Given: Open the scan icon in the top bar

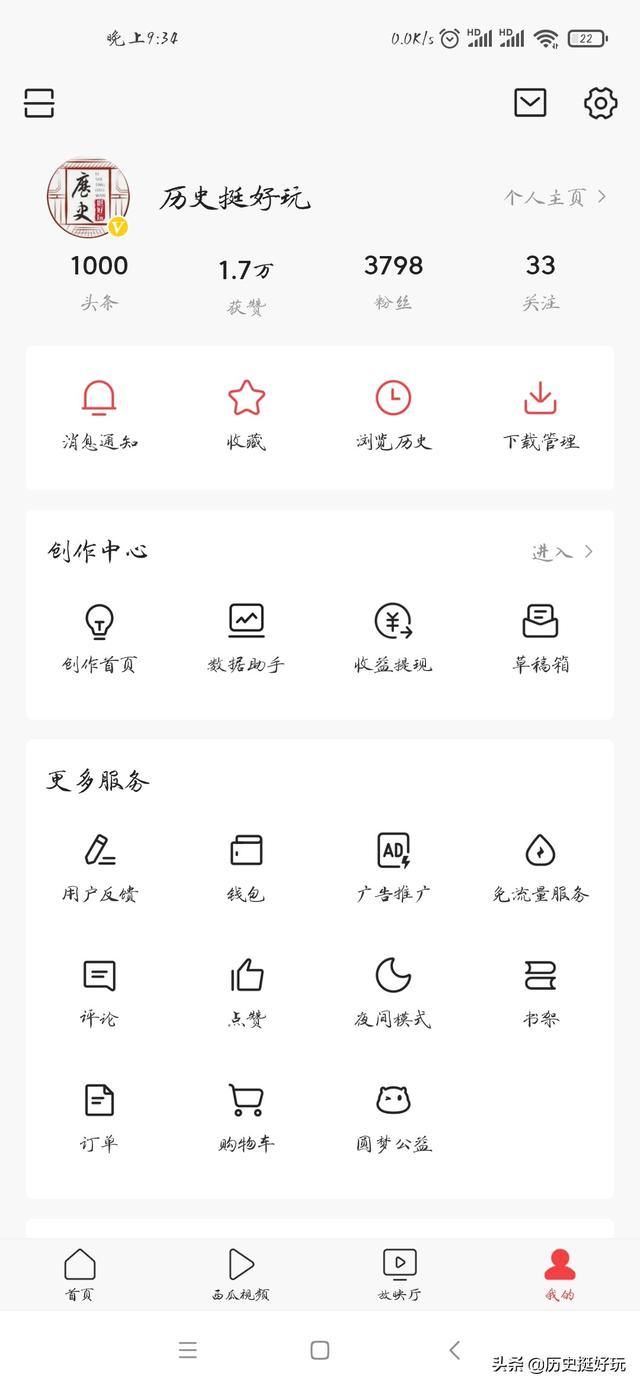Looking at the screenshot, I should [39, 103].
